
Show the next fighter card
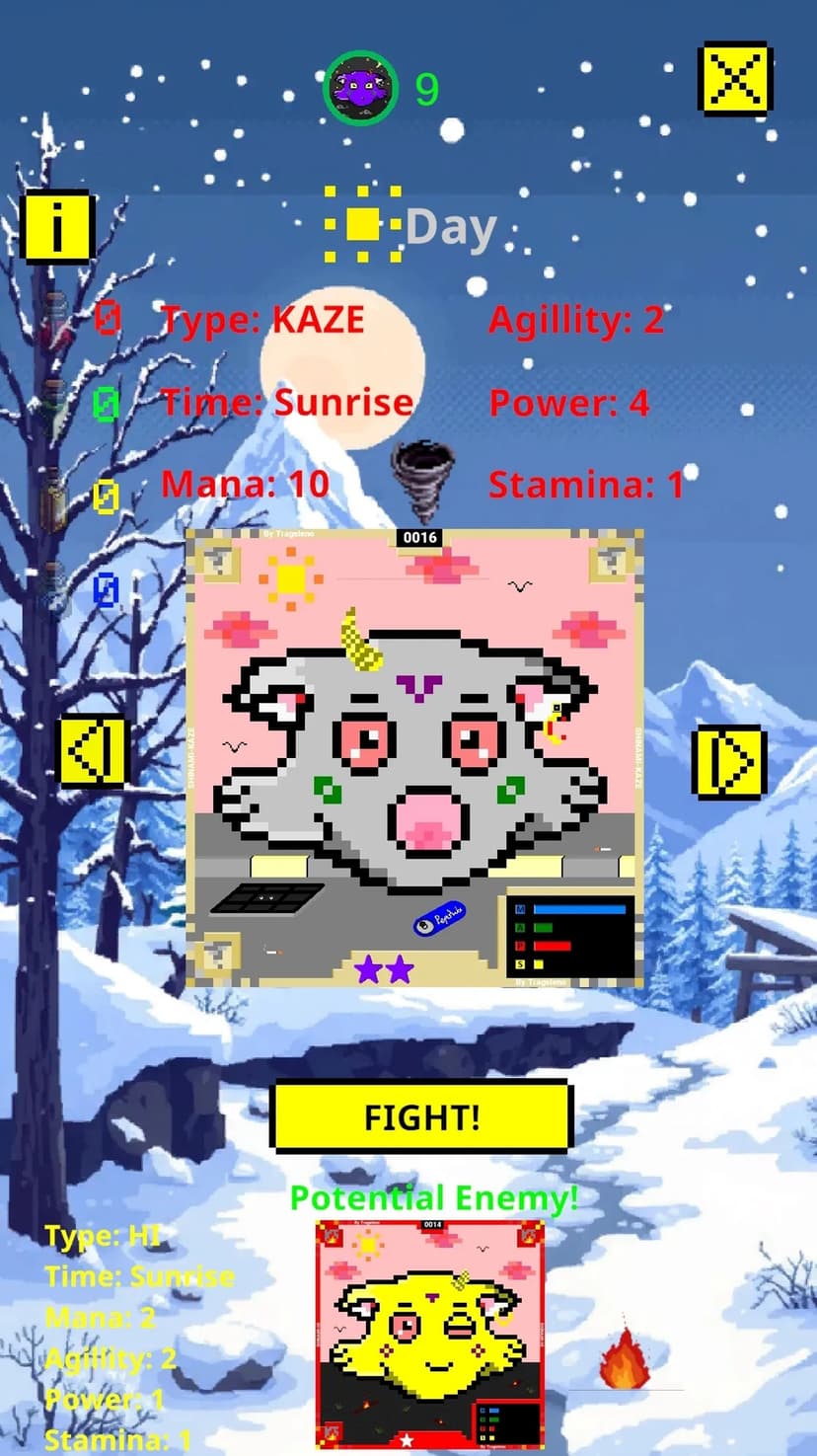[729, 761]
